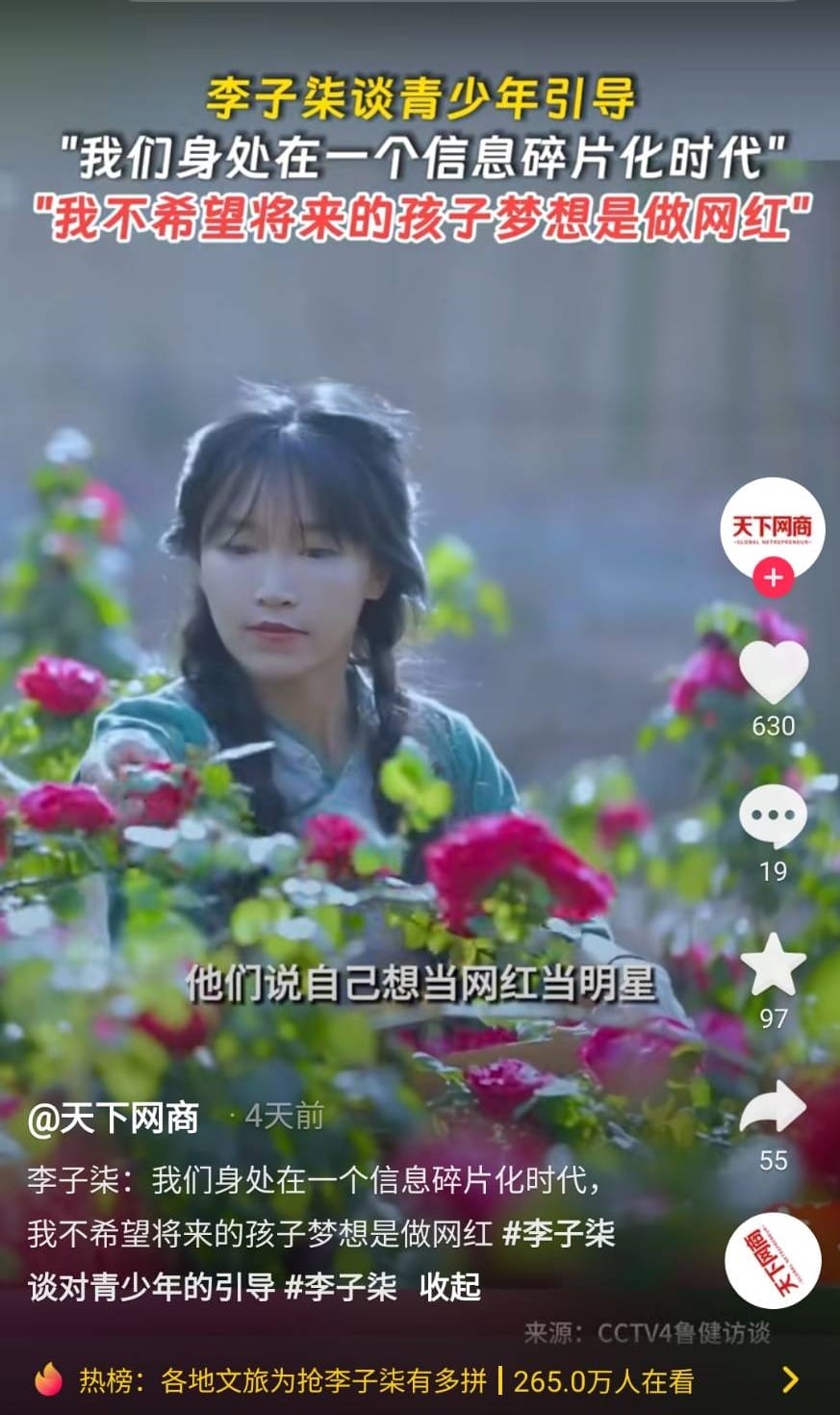Like this video with the heart icon
Screen dimensions: 840x1415
773,672
